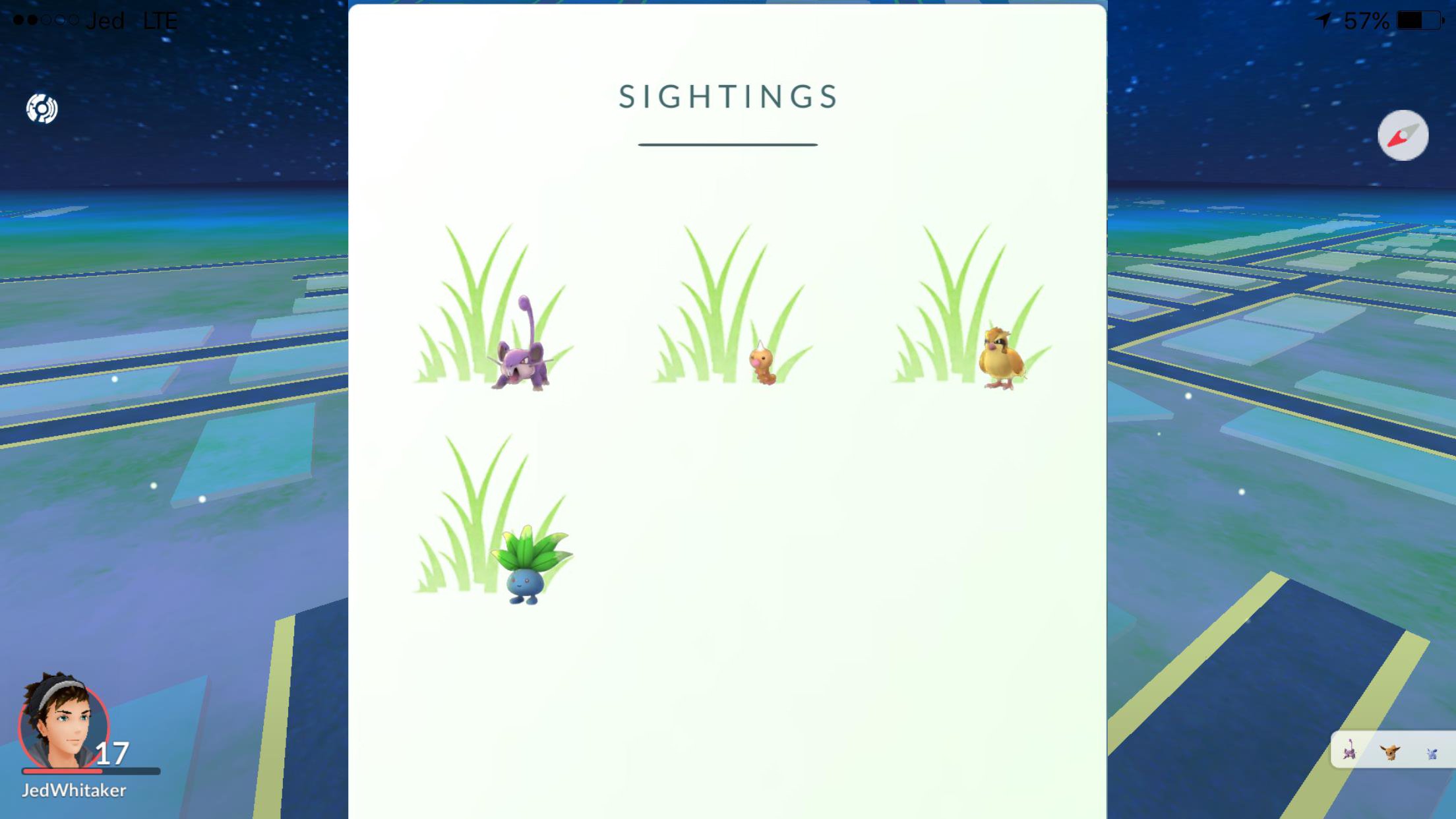Choose the Pidgey sighting
1456x819 pixels.
(1000, 359)
